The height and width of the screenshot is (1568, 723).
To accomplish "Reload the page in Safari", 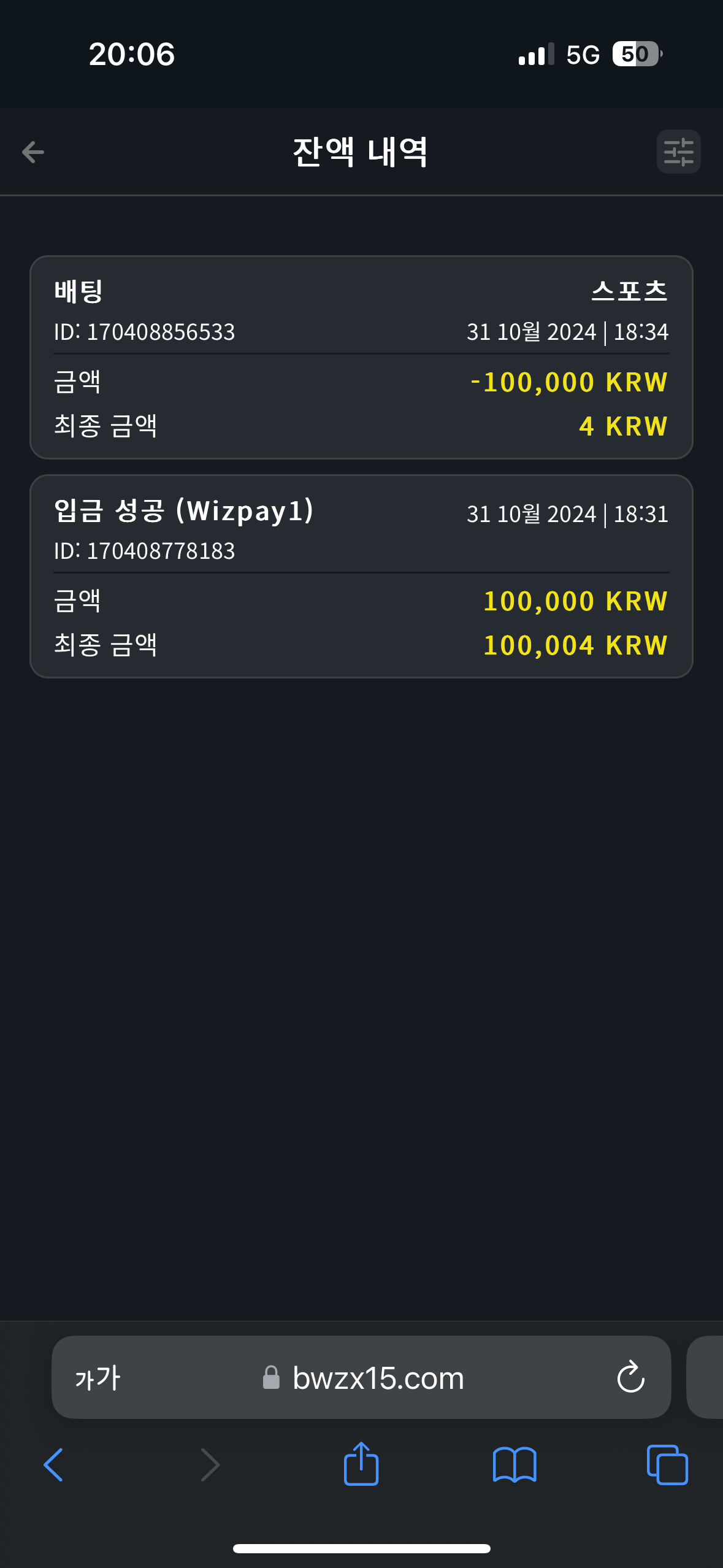I will 630,1378.
